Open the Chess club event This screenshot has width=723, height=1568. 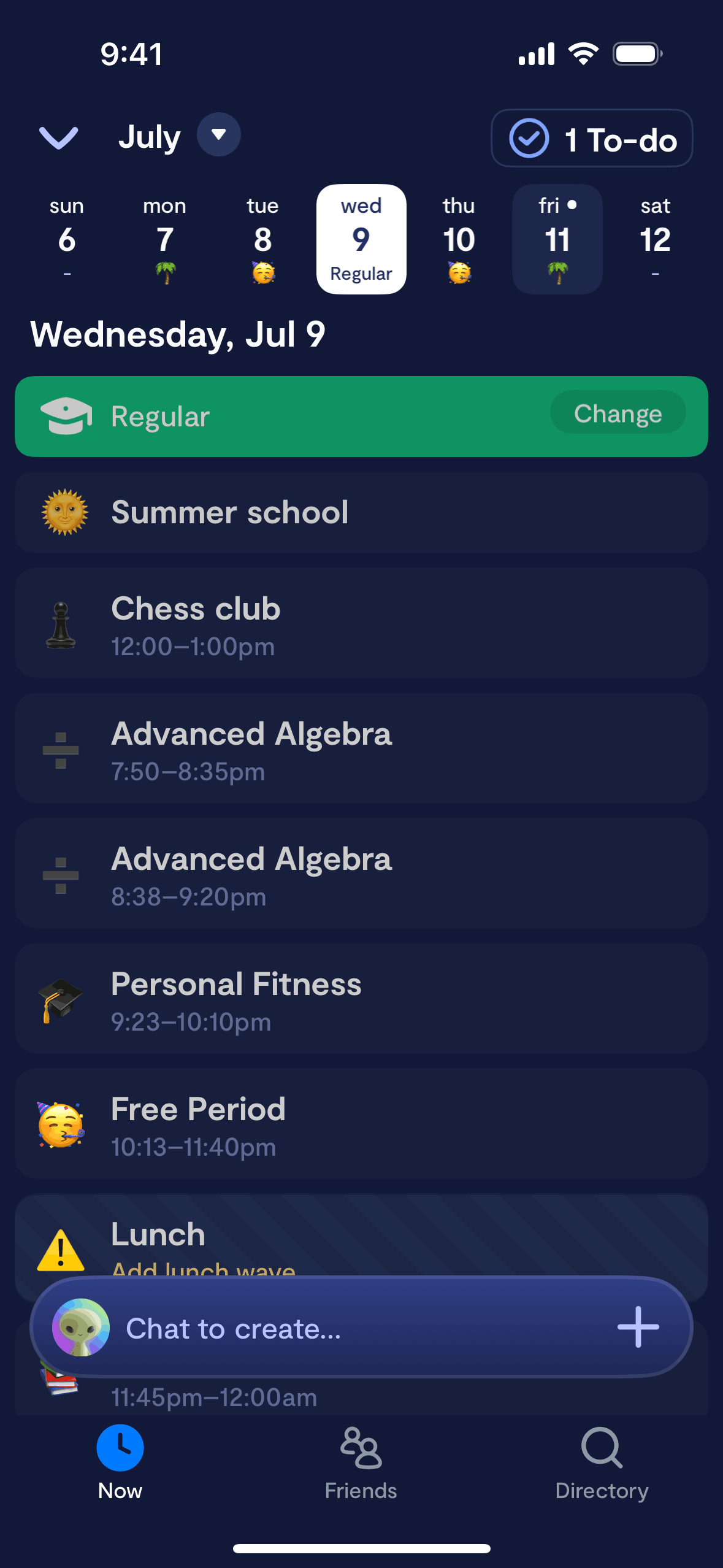[x=361, y=623]
